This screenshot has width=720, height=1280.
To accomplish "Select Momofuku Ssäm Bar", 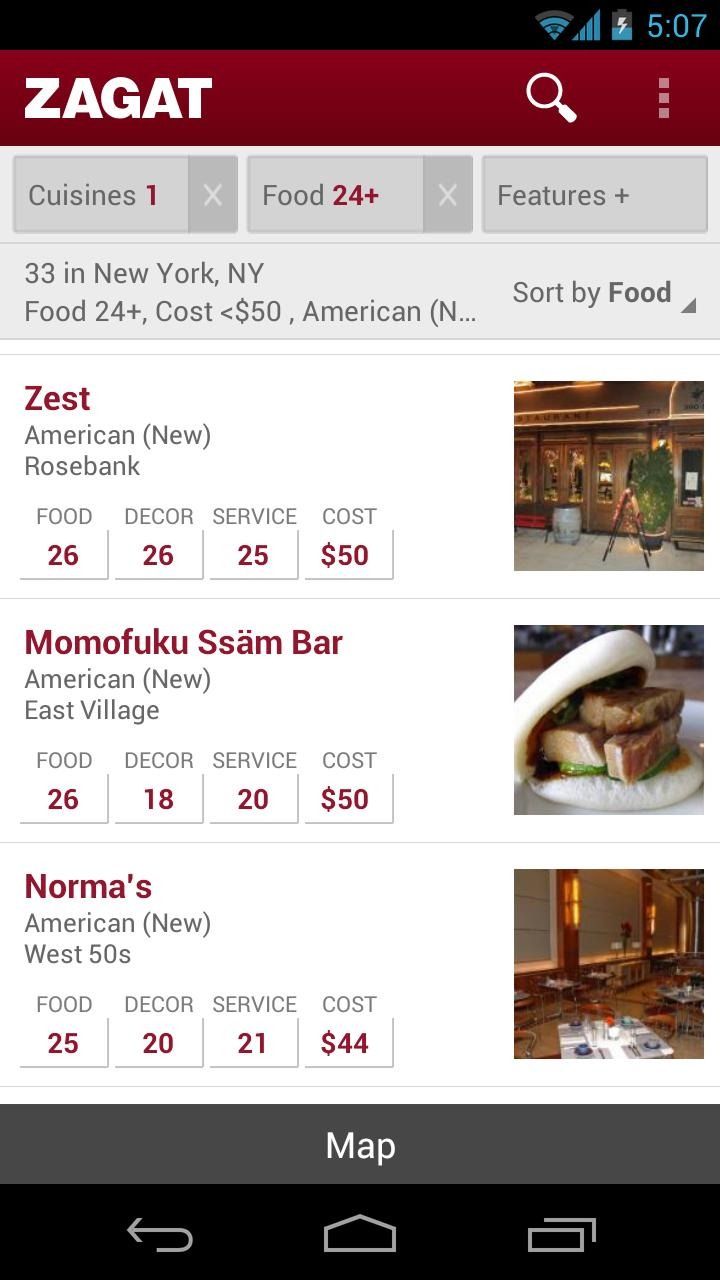I will click(183, 642).
